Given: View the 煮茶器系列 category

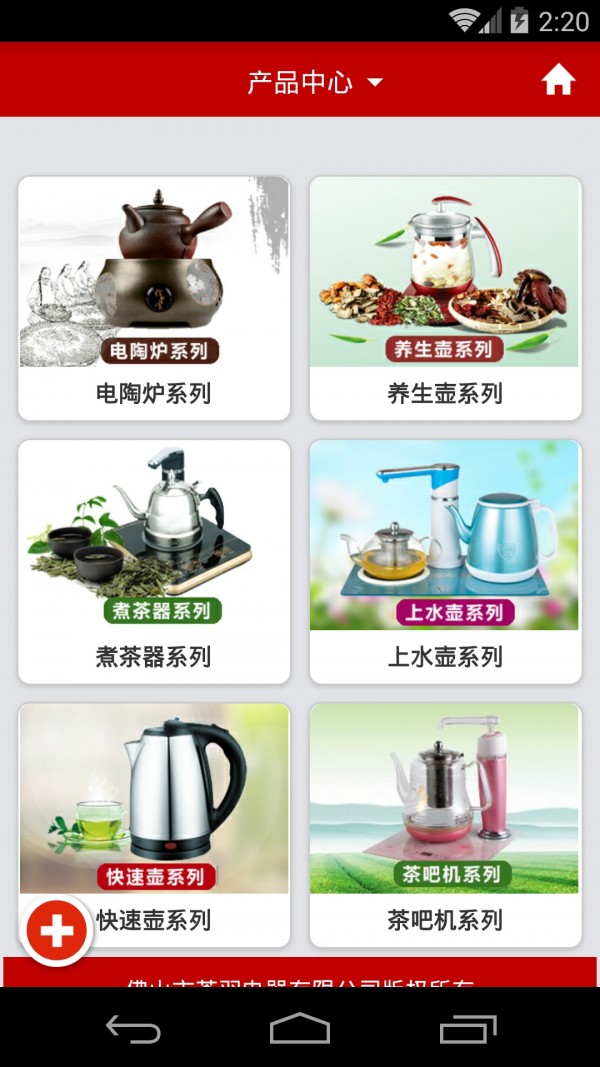Looking at the screenshot, I should click(x=154, y=560).
